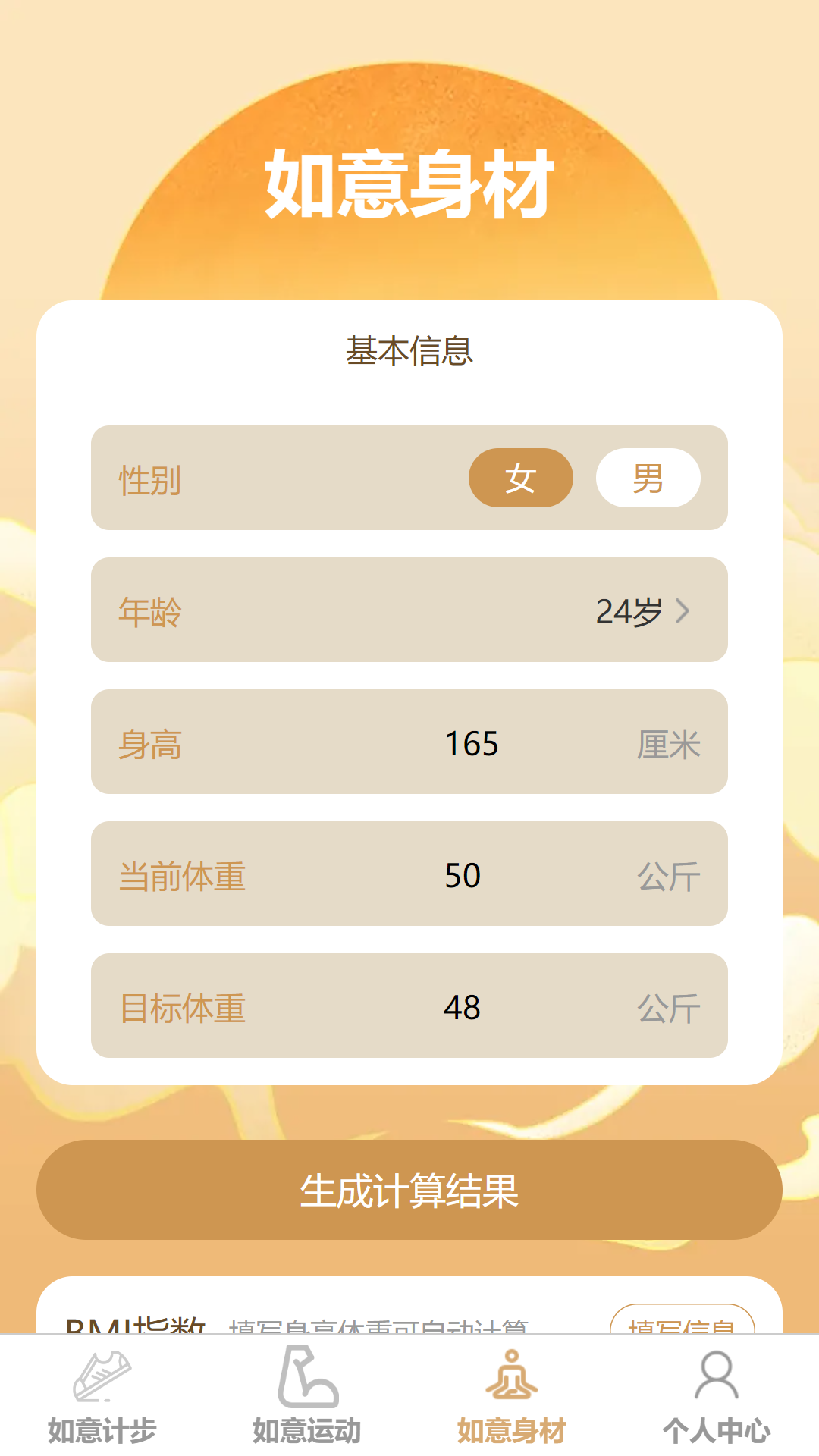Switch to the 如意计步 tab
Viewport: 819px width, 1456px height.
coord(102,1397)
